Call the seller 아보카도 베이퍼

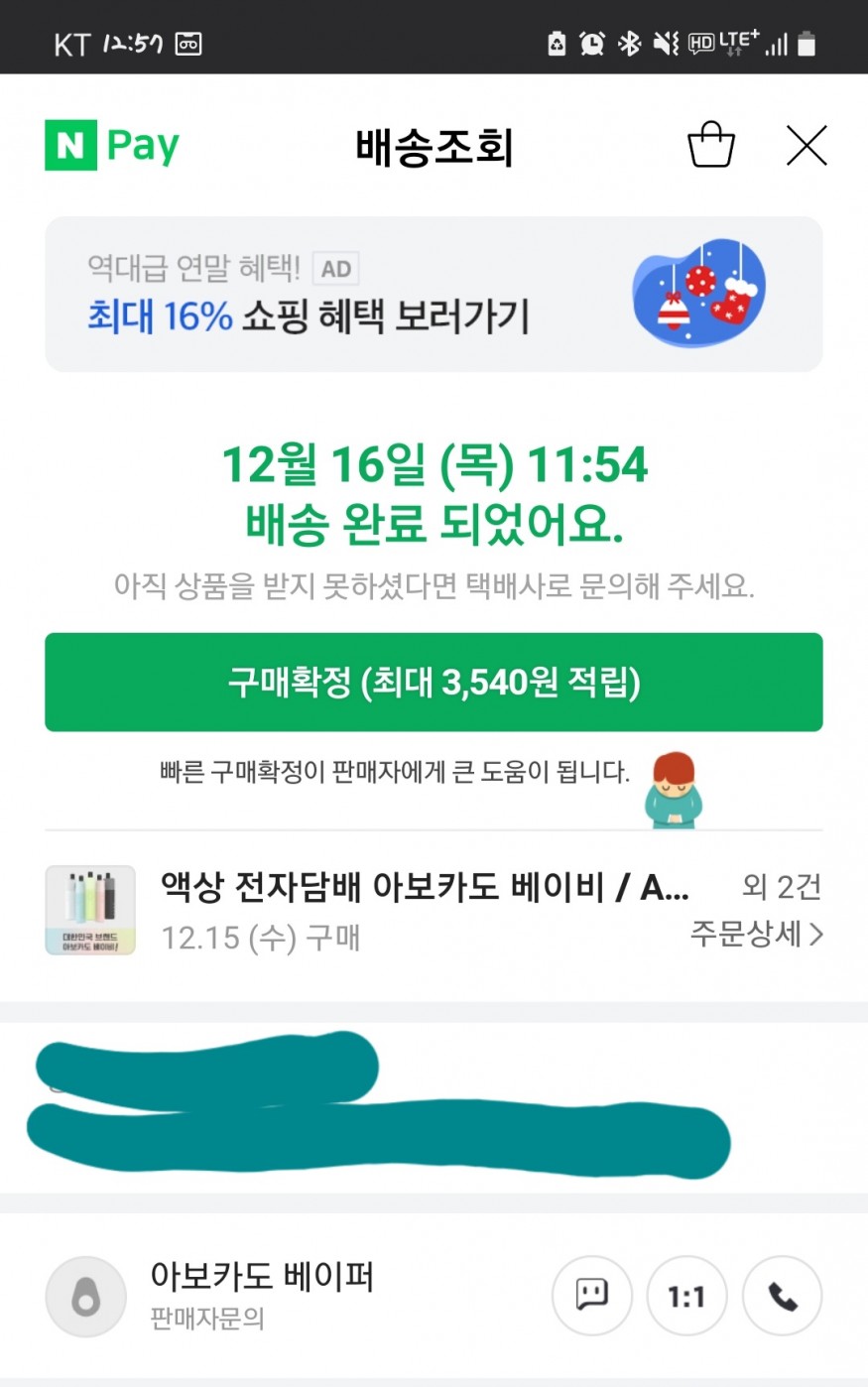[x=782, y=1296]
